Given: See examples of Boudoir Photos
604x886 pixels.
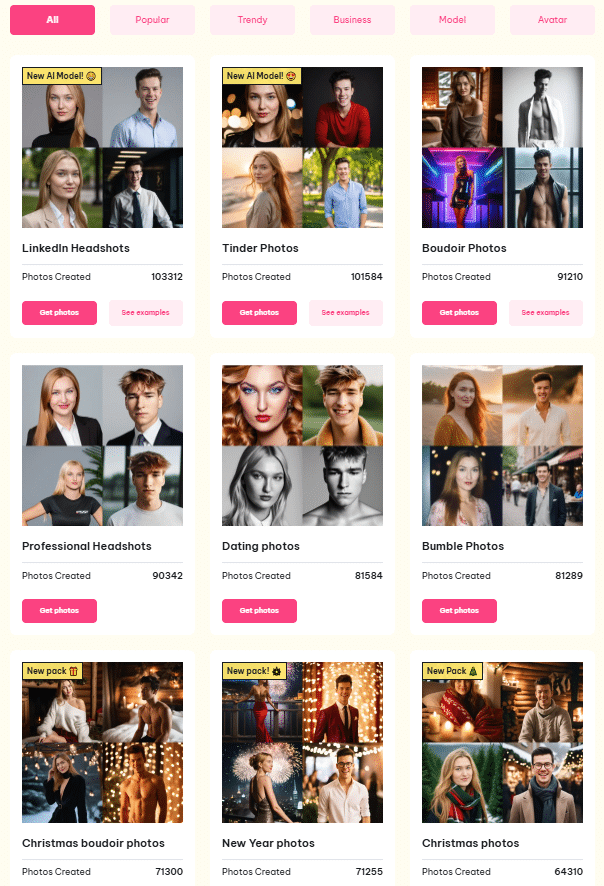Looking at the screenshot, I should [x=545, y=313].
